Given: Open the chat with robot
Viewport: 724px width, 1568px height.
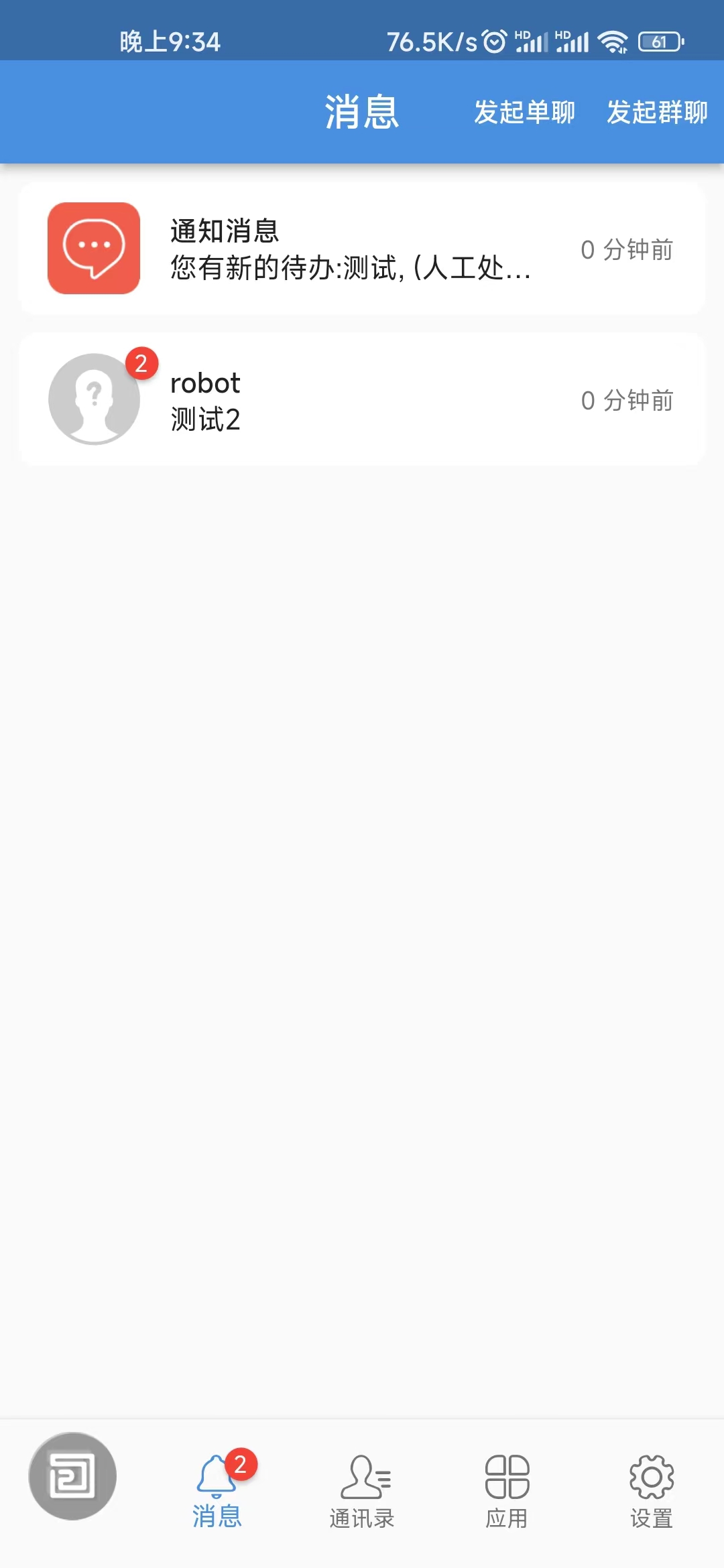Looking at the screenshot, I should tap(362, 400).
